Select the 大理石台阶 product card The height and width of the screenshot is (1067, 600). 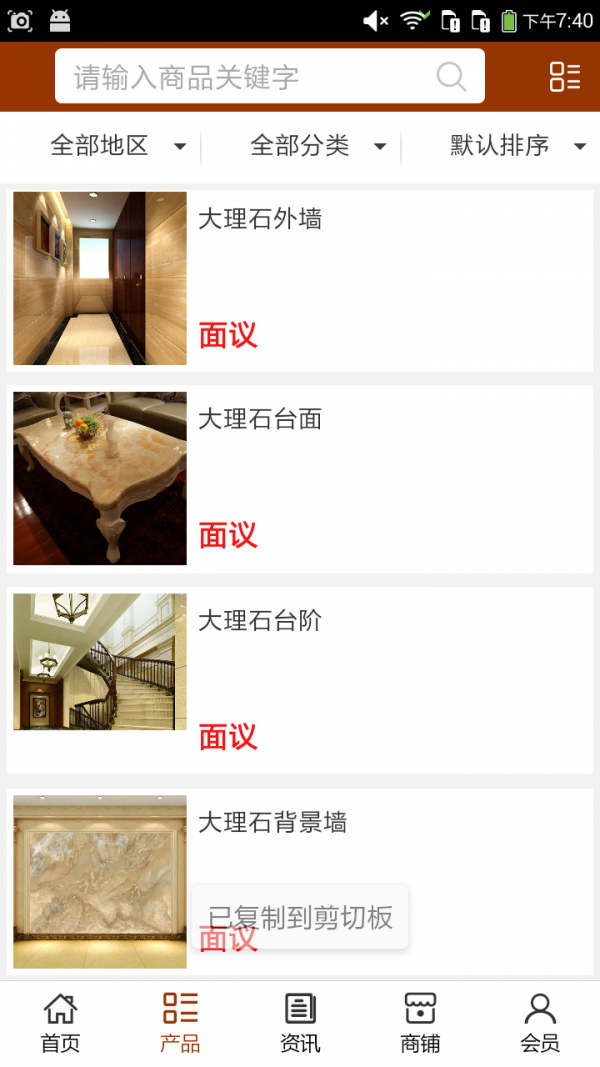point(300,680)
